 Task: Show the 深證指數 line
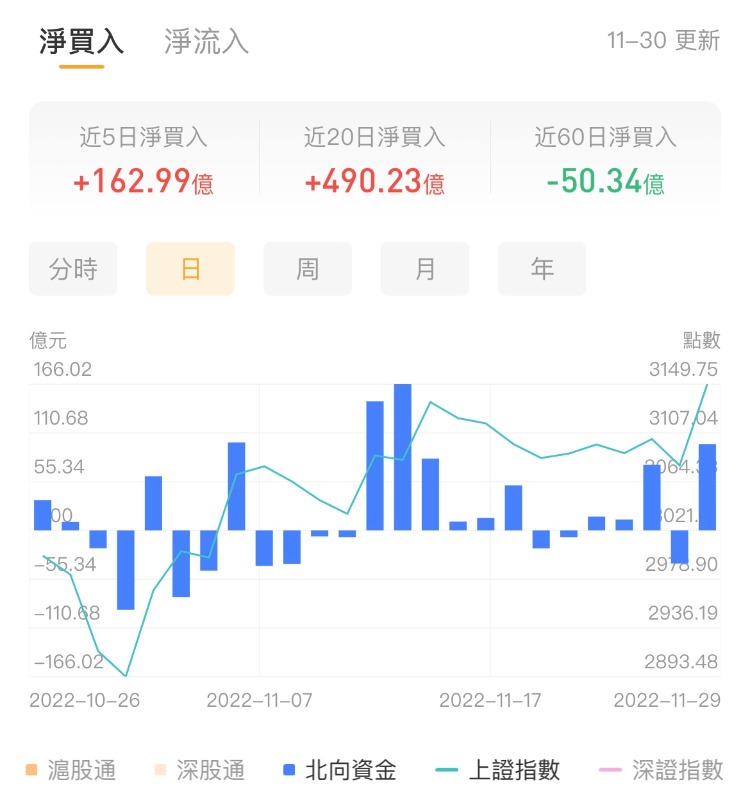[662, 770]
